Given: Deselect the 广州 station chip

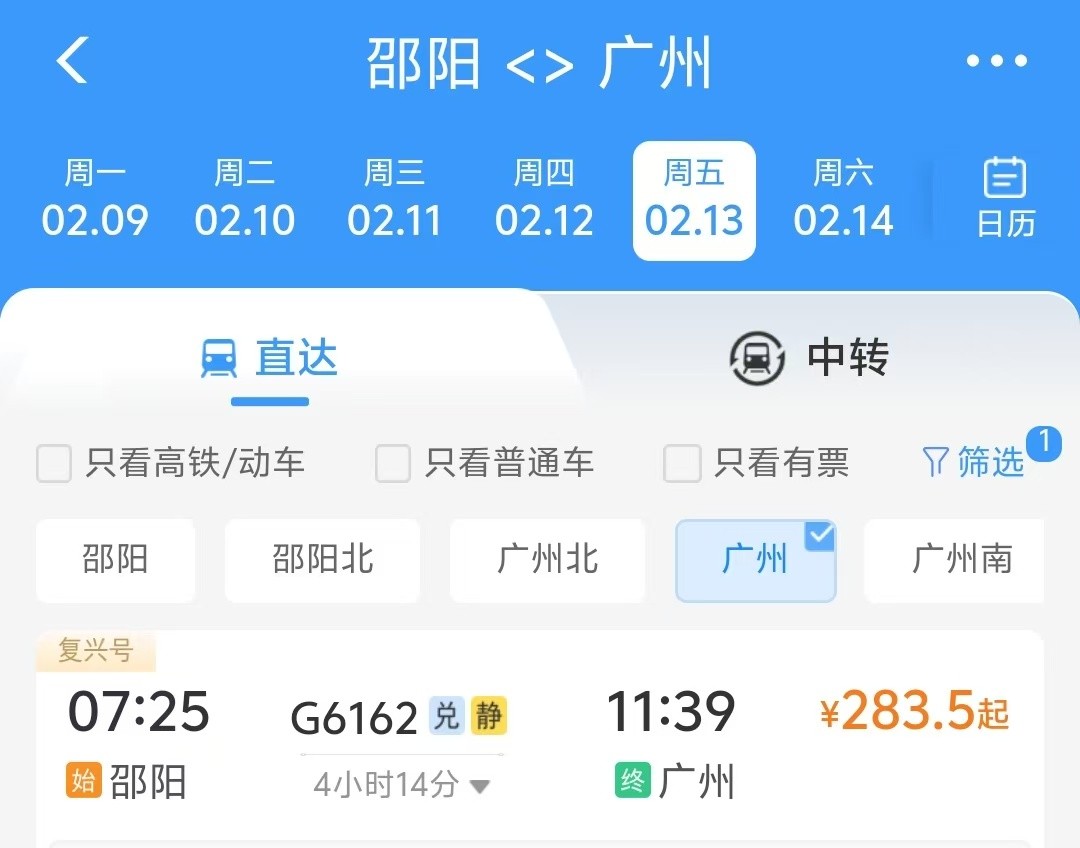Looking at the screenshot, I should click(x=755, y=560).
